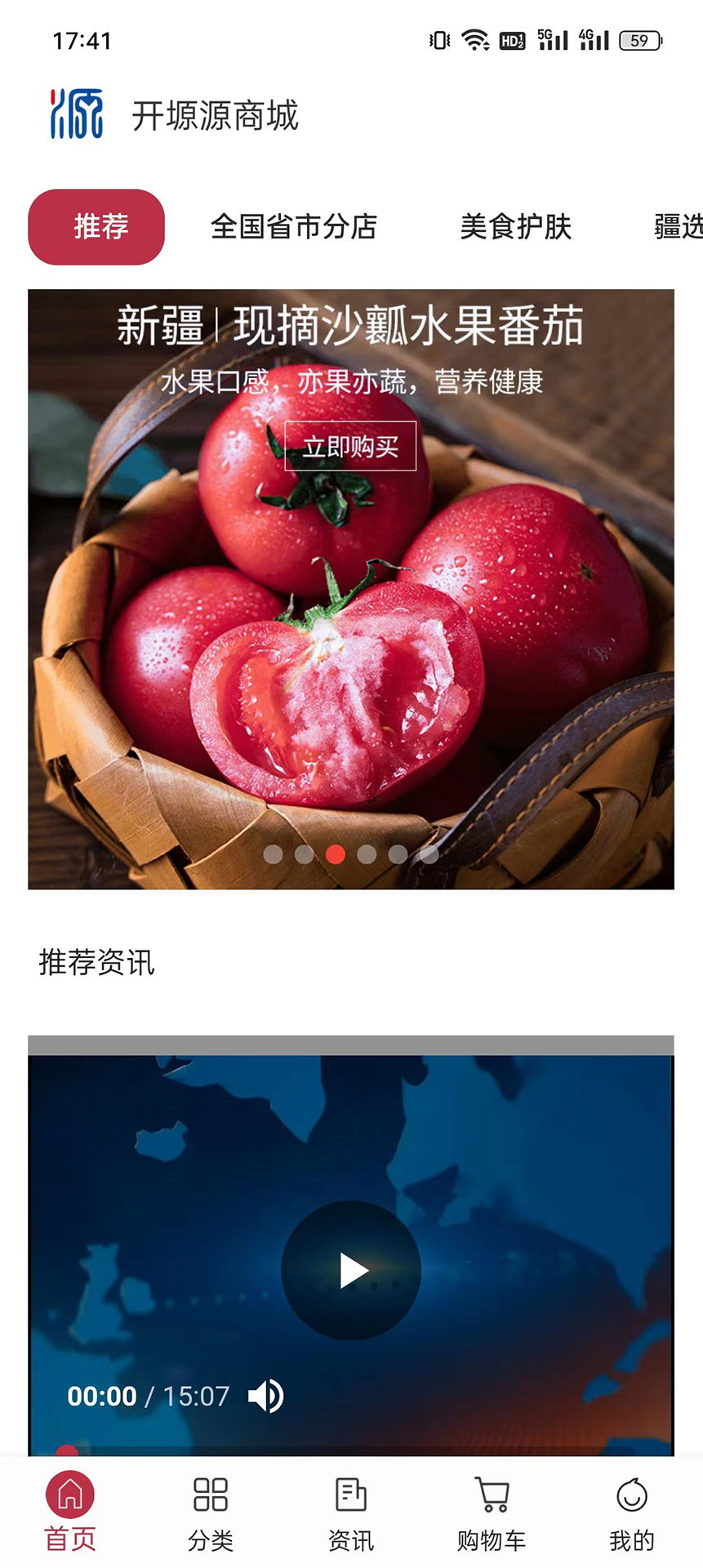Jump to the fifth carousel dot
Screen dimensions: 703x1568
[398, 854]
